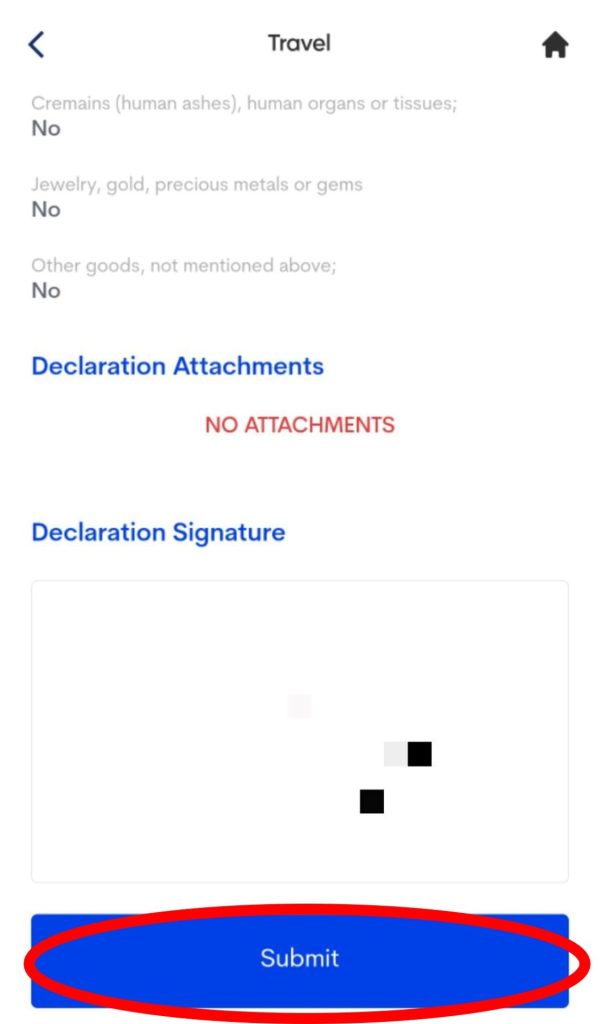Tap the Declaration Signature box
Viewport: 600px width, 1024px height.
[299, 730]
